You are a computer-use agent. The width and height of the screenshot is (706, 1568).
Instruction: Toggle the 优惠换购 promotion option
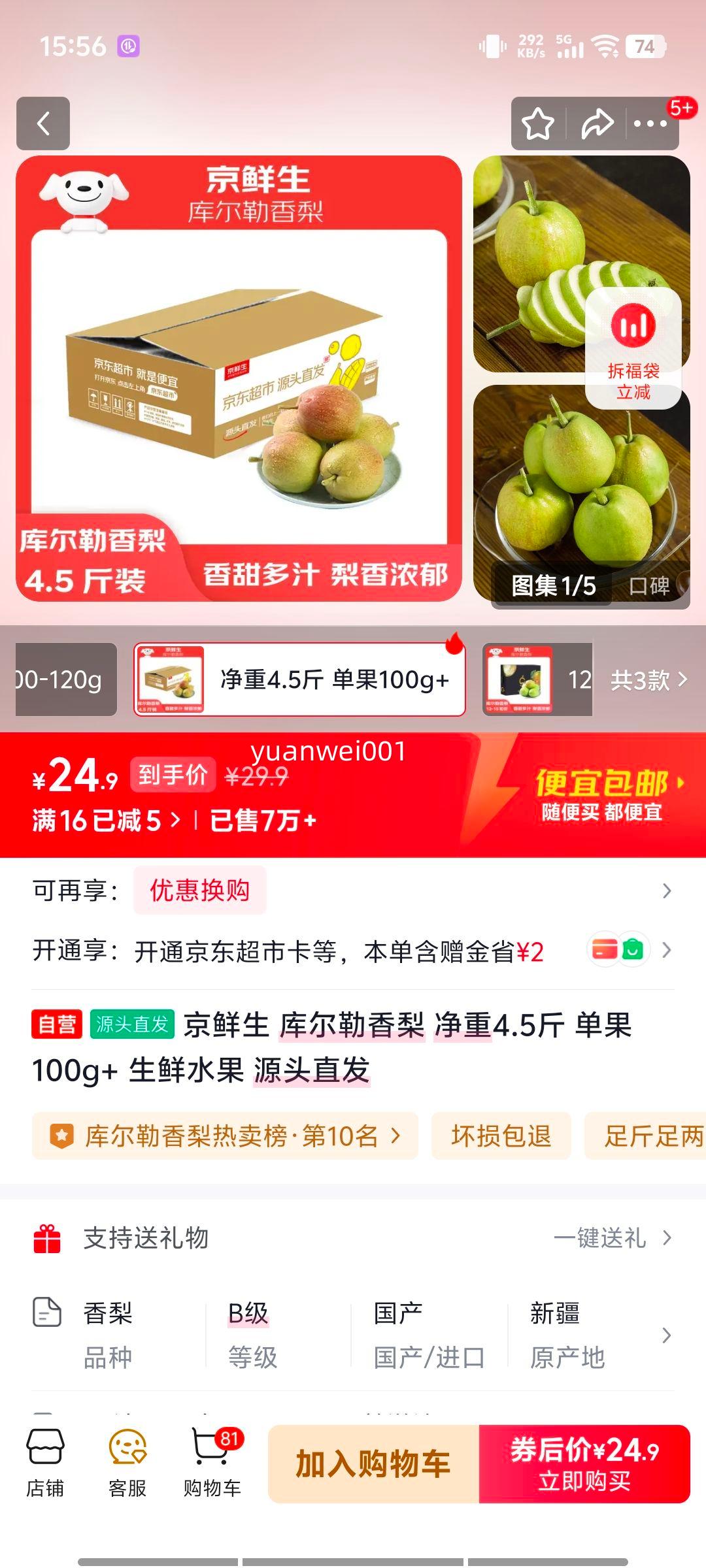click(199, 891)
